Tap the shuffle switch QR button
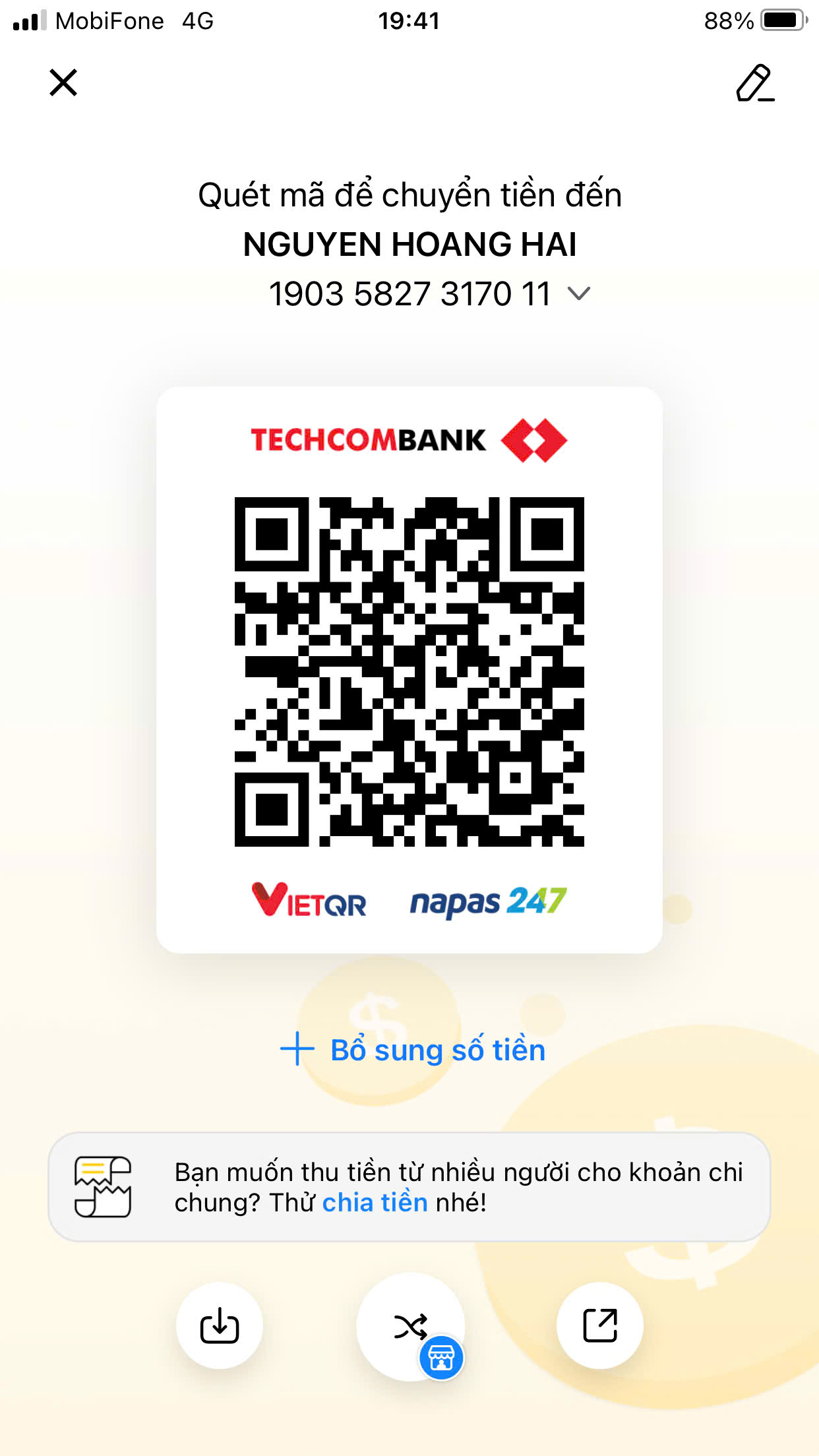 (410, 1327)
